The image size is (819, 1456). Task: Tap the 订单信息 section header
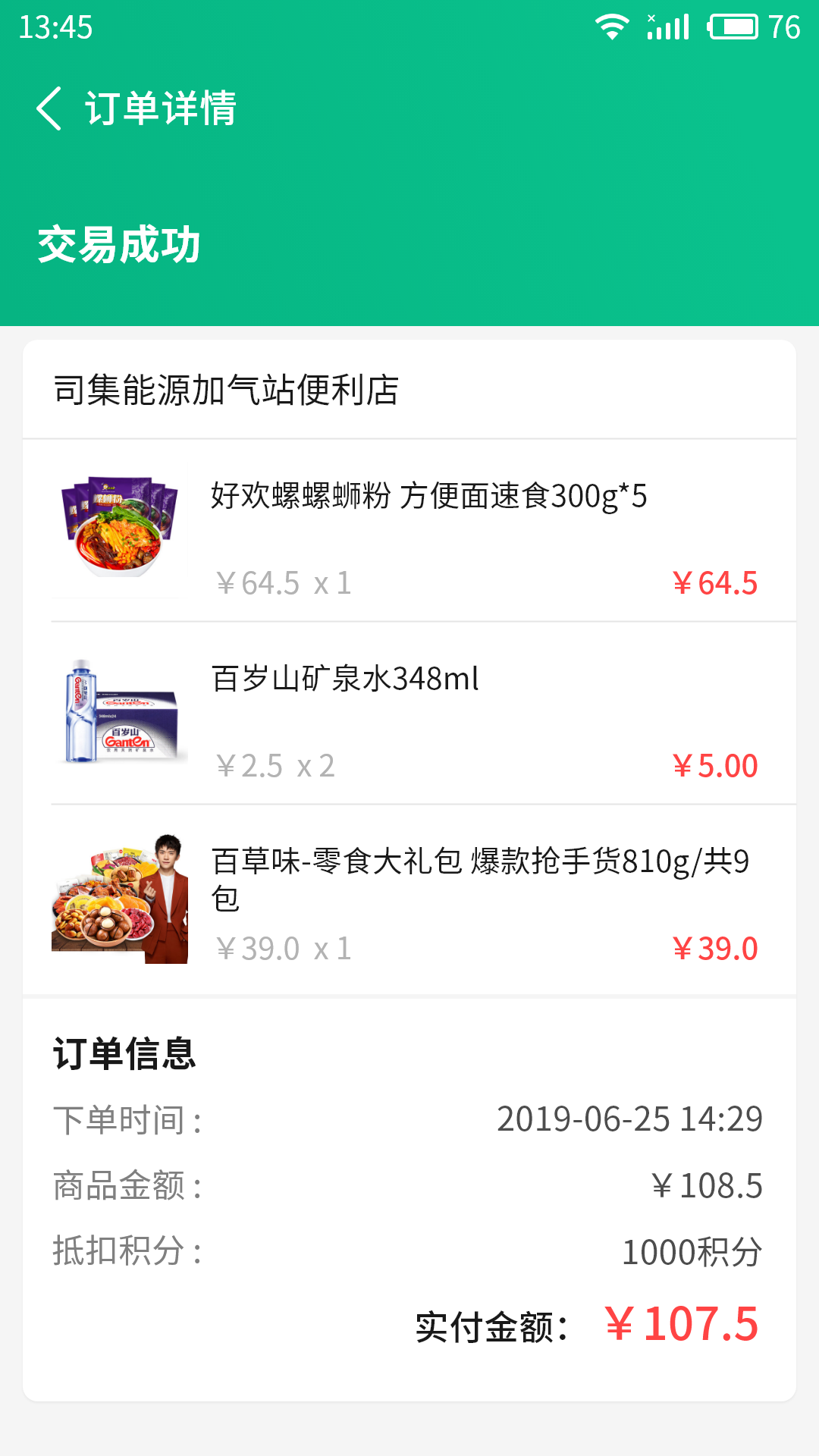[x=124, y=1054]
